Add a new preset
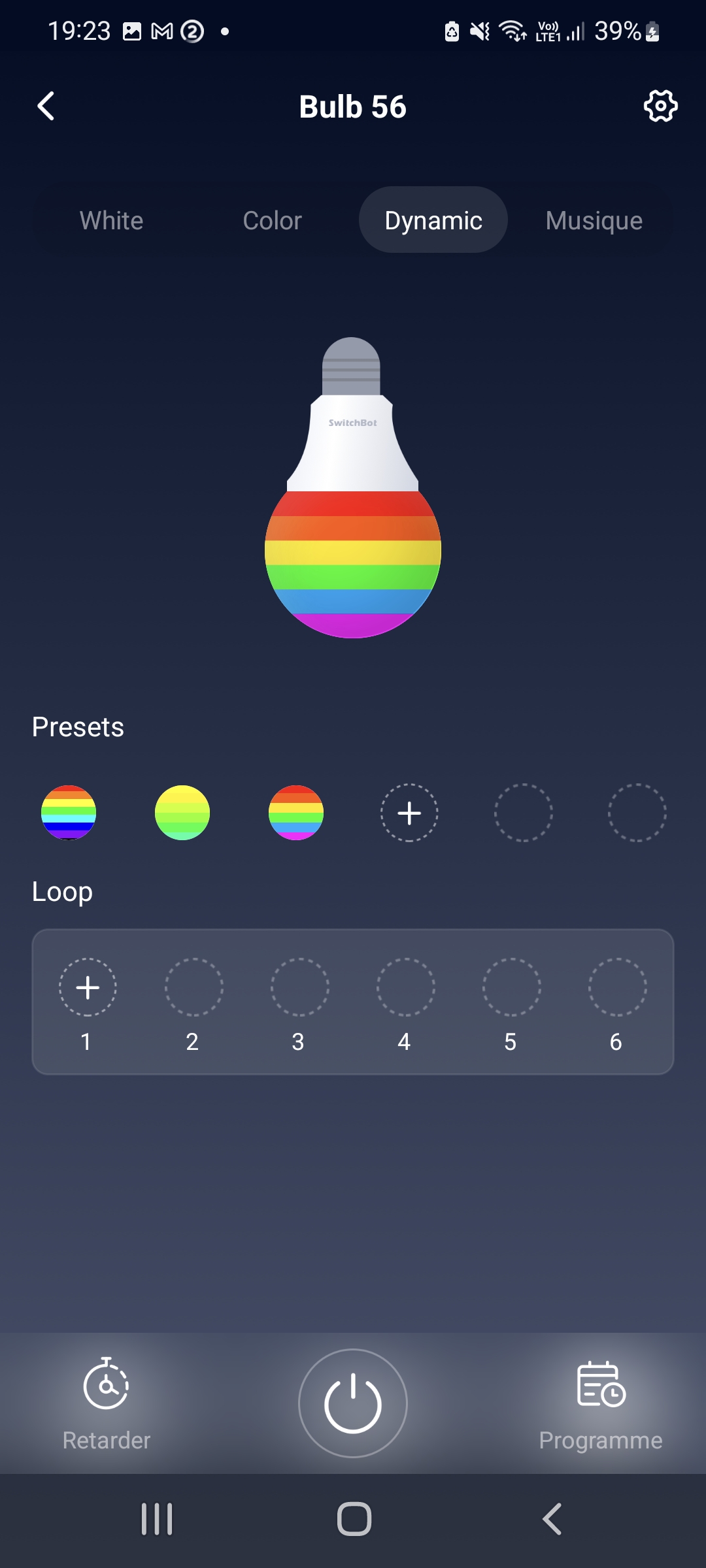This screenshot has height=1568, width=706. point(409,813)
